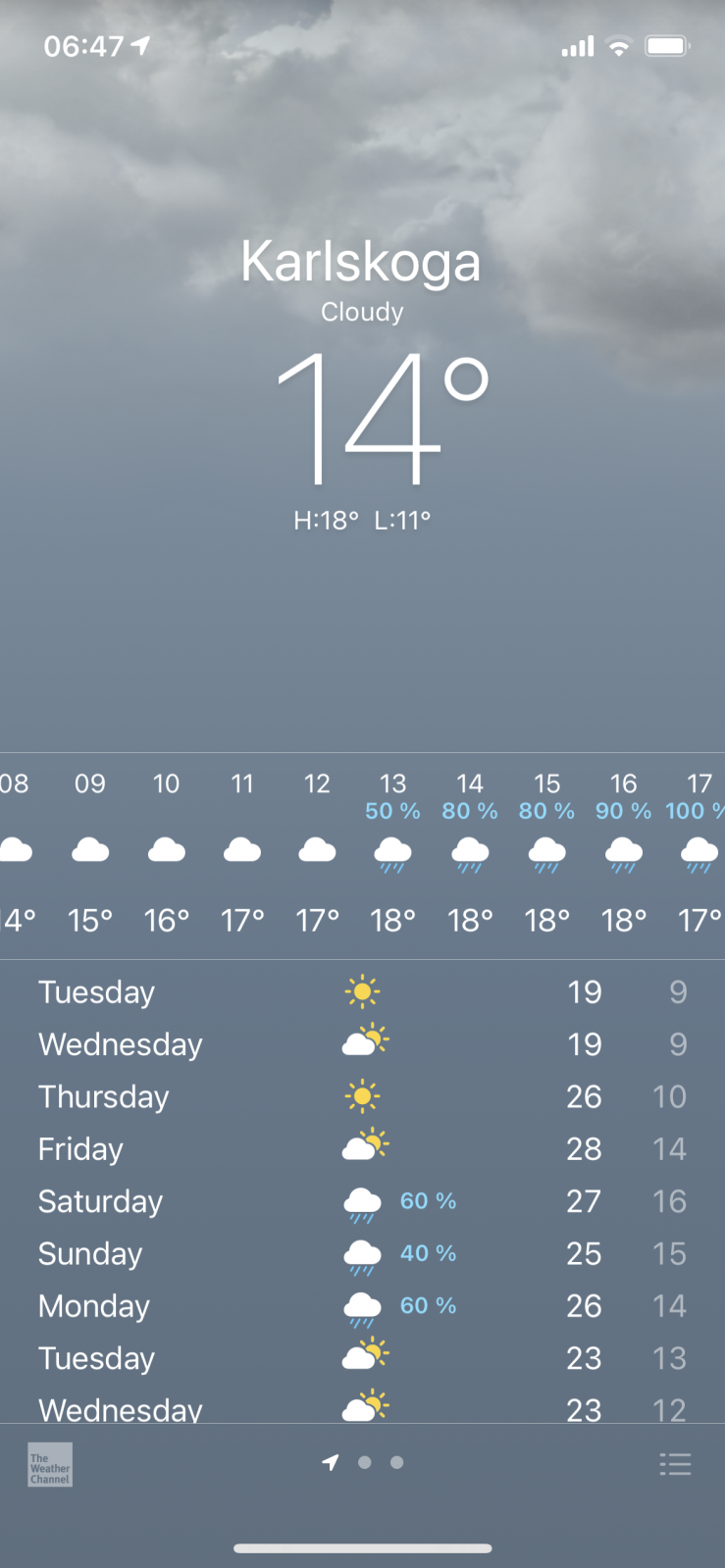This screenshot has width=725, height=1568.
Task: Open the city list menu
Action: click(x=675, y=1464)
